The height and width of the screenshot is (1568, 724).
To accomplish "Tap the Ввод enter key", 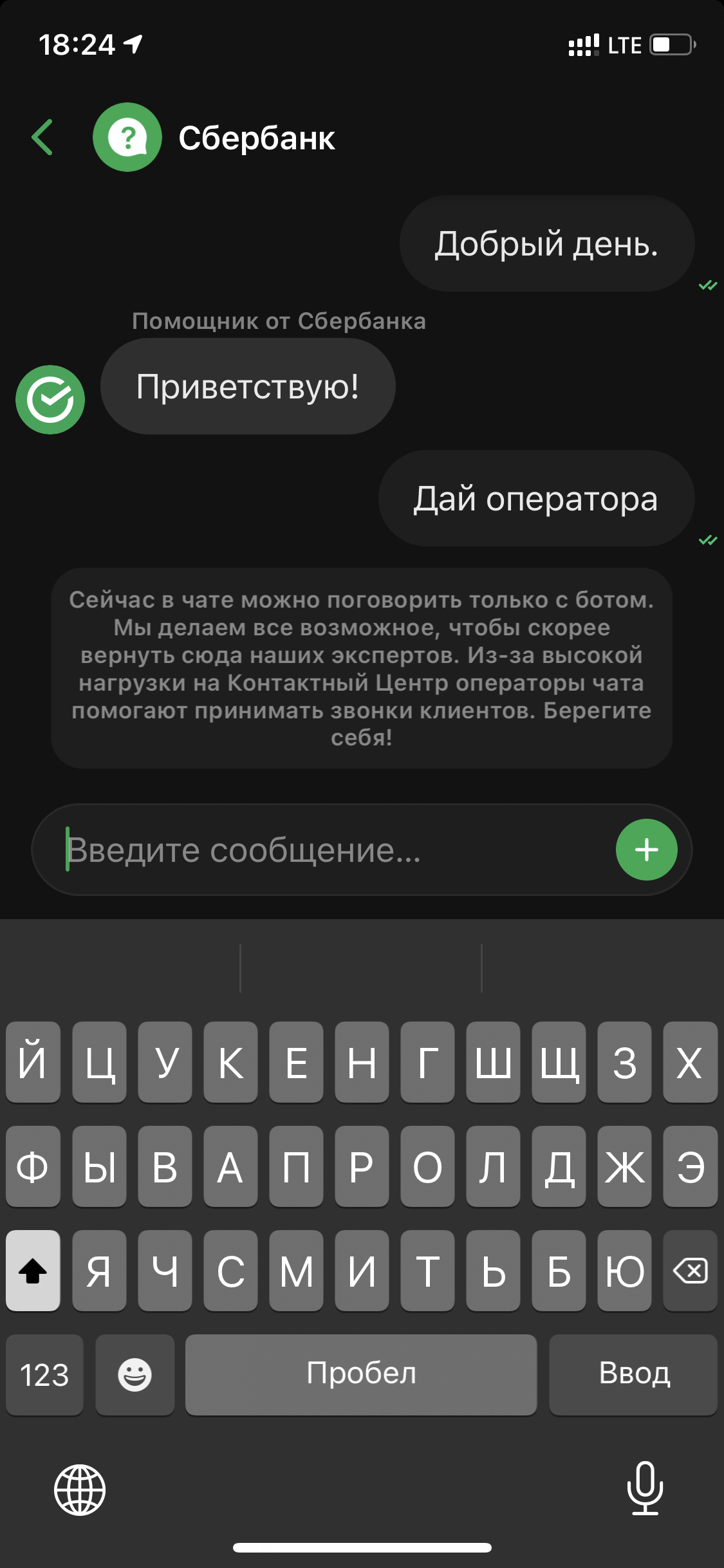I will point(633,1375).
